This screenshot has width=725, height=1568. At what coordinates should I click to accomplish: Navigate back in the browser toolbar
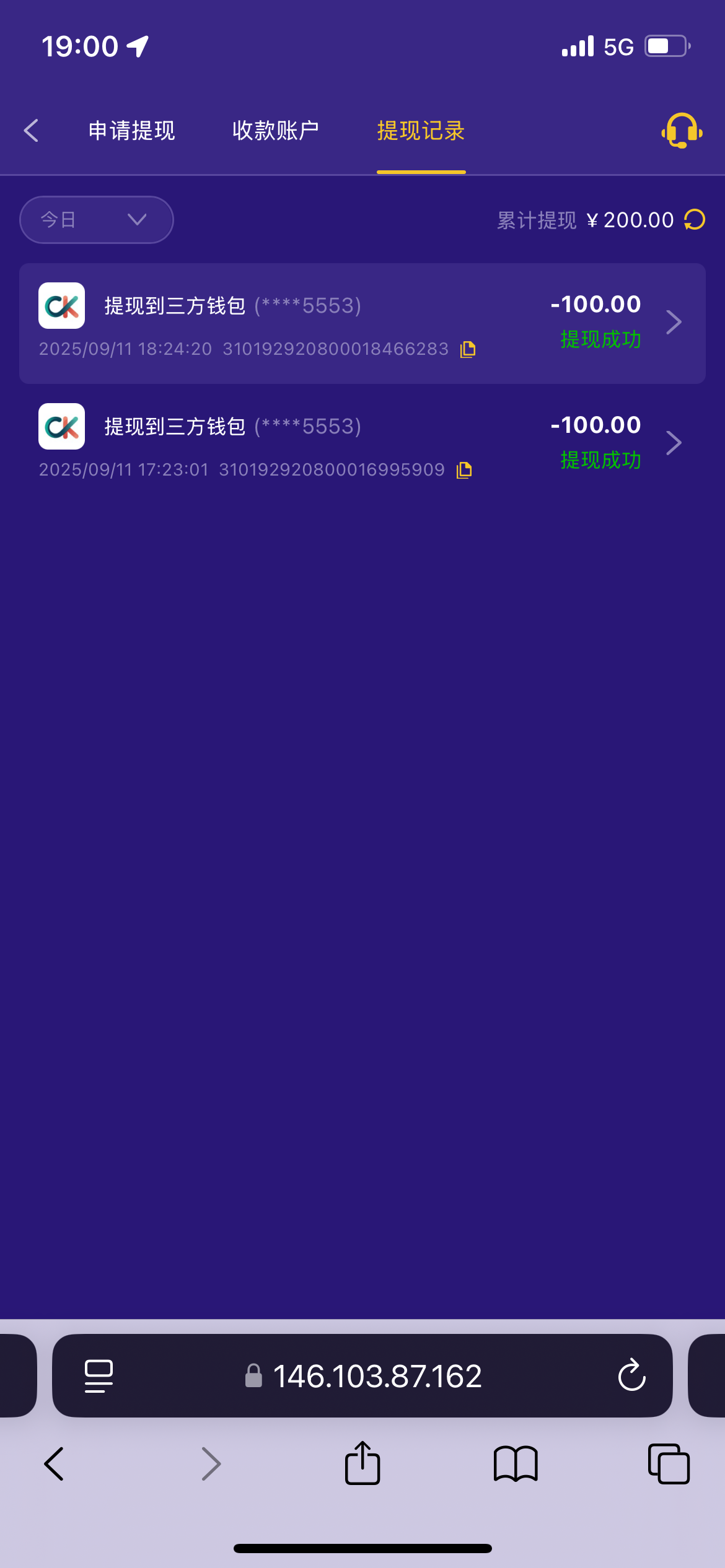click(55, 1463)
